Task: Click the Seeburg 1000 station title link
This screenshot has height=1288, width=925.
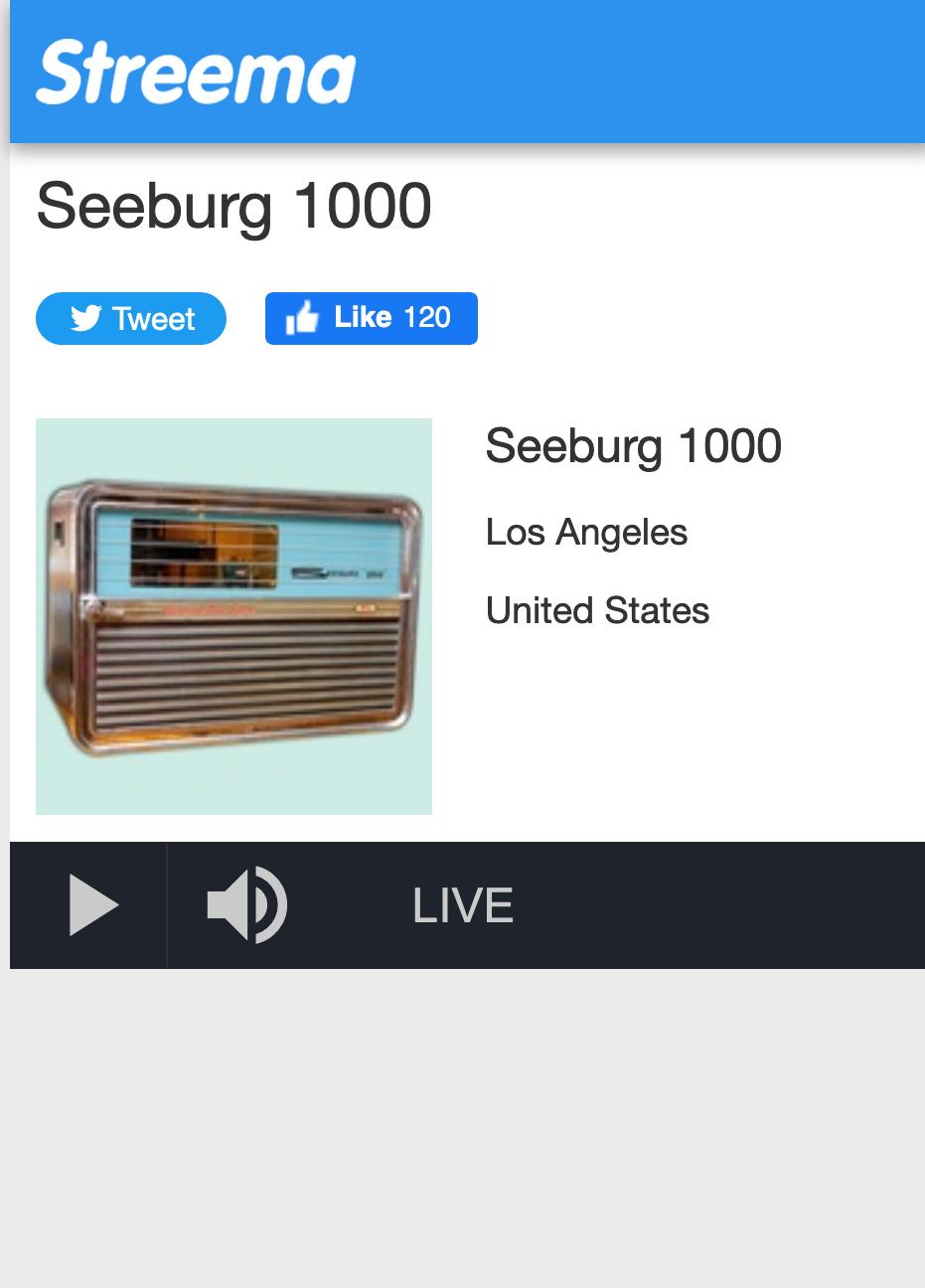Action: [x=633, y=445]
